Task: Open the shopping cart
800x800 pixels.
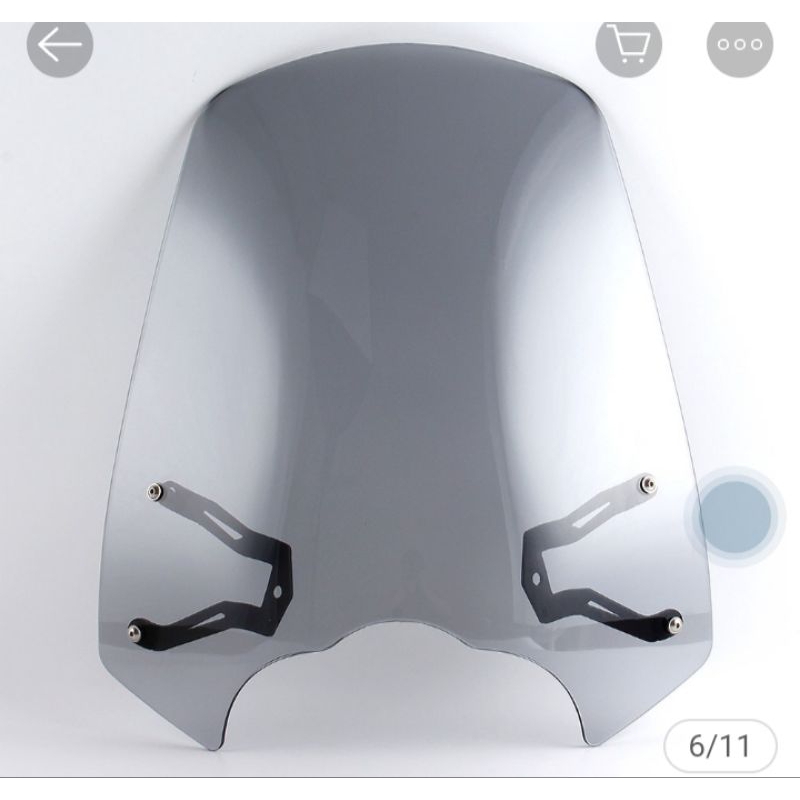Action: (629, 46)
